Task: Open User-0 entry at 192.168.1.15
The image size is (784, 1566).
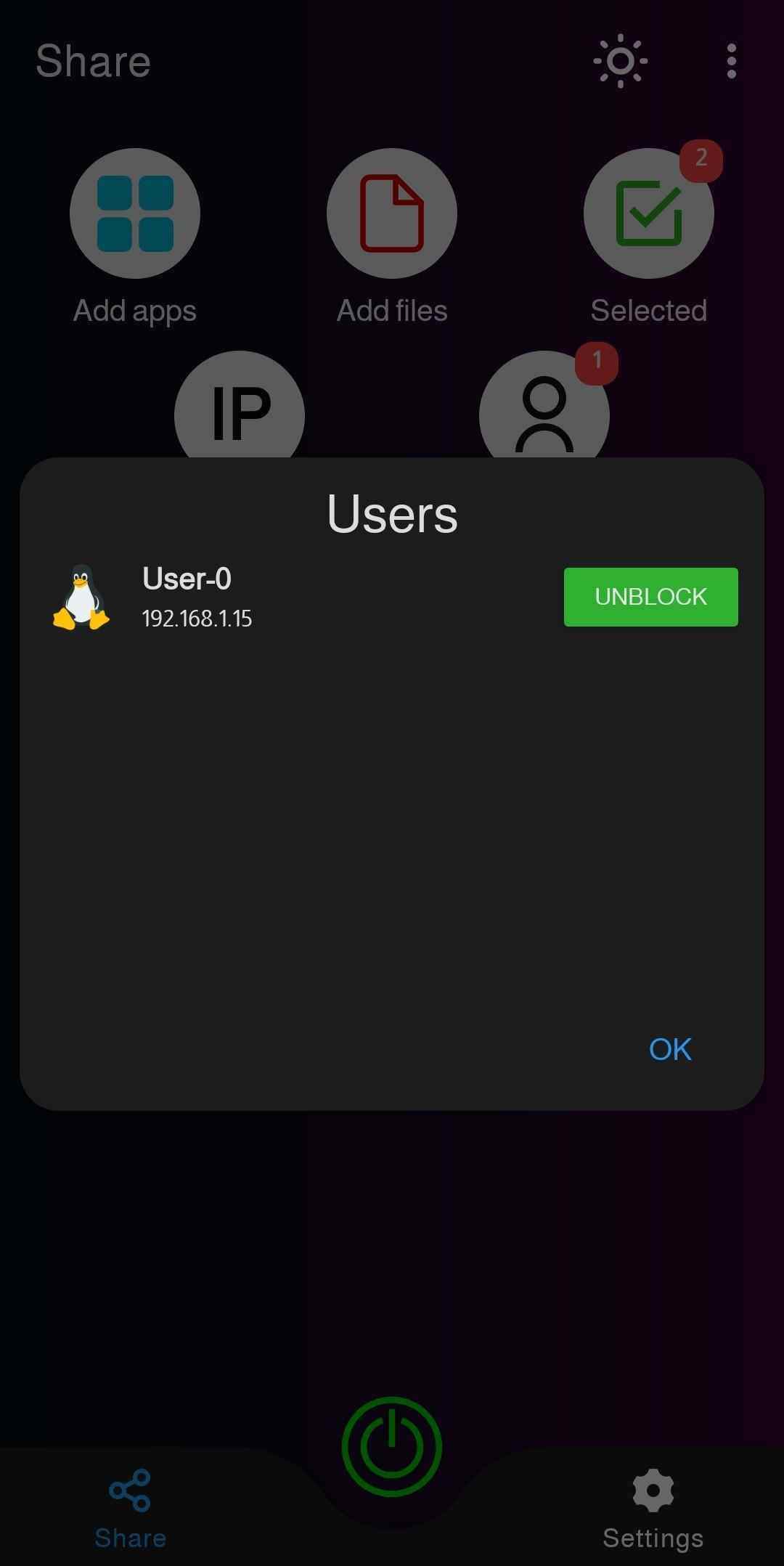Action: pyautogui.click(x=196, y=597)
